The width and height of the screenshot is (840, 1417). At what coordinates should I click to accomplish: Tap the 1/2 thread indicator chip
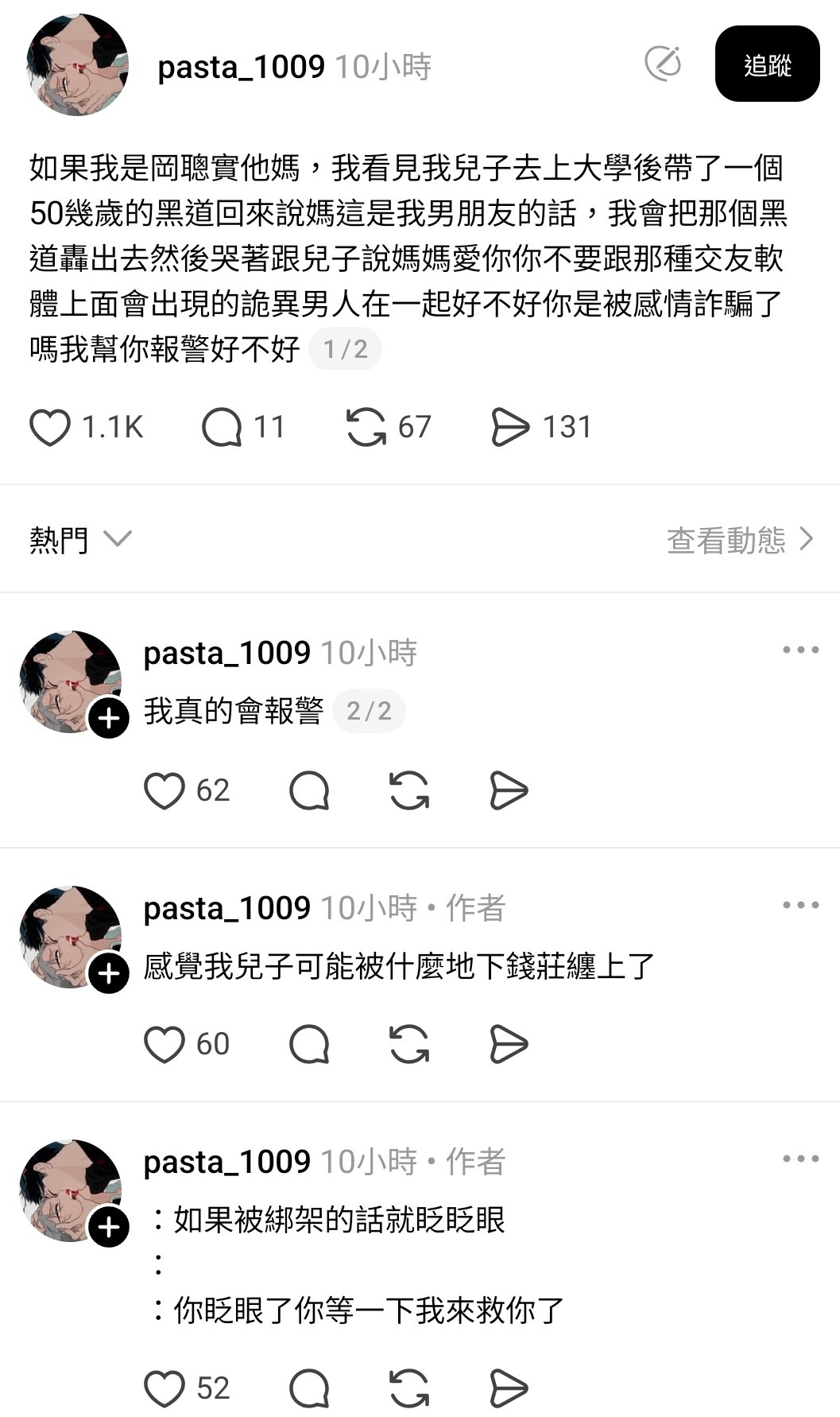coord(345,349)
